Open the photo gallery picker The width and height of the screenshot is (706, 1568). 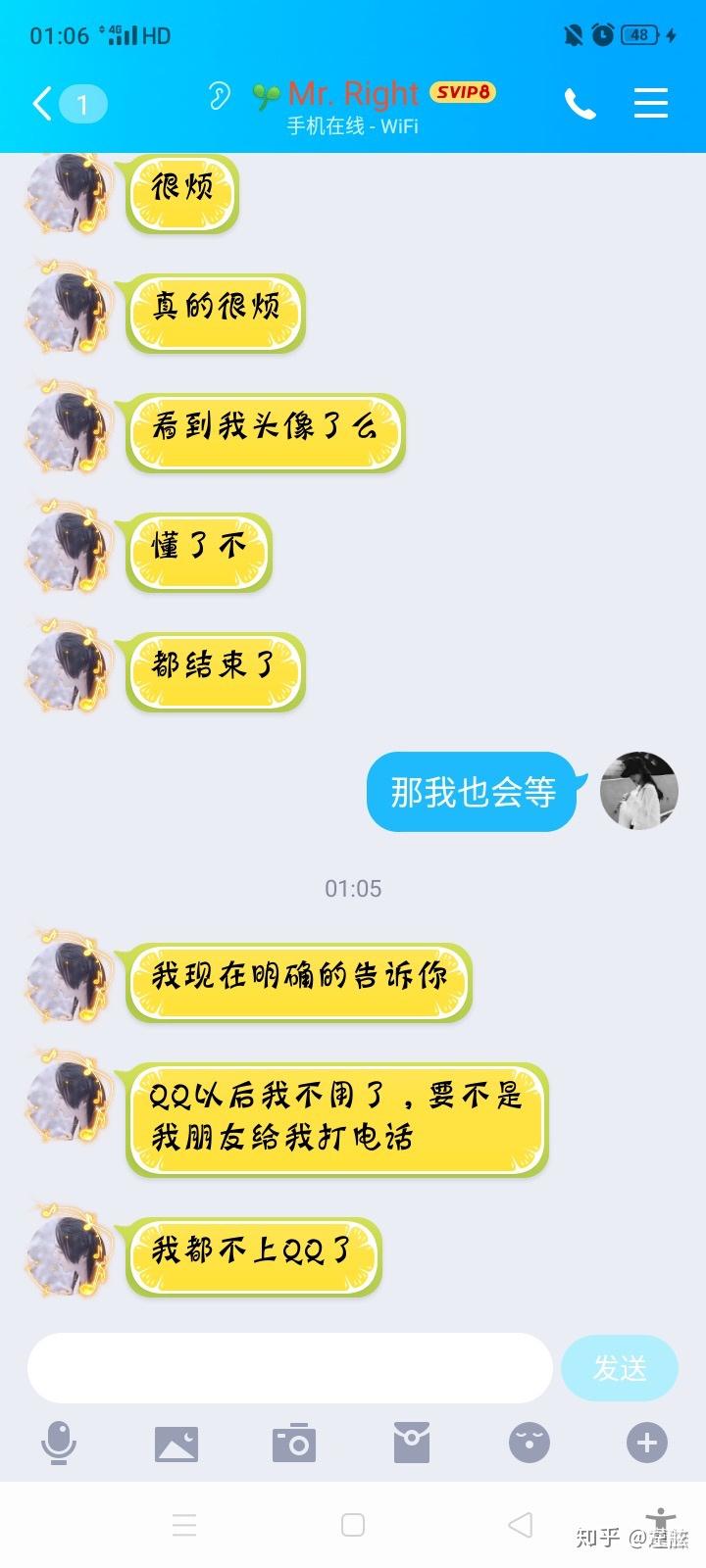(x=176, y=1443)
